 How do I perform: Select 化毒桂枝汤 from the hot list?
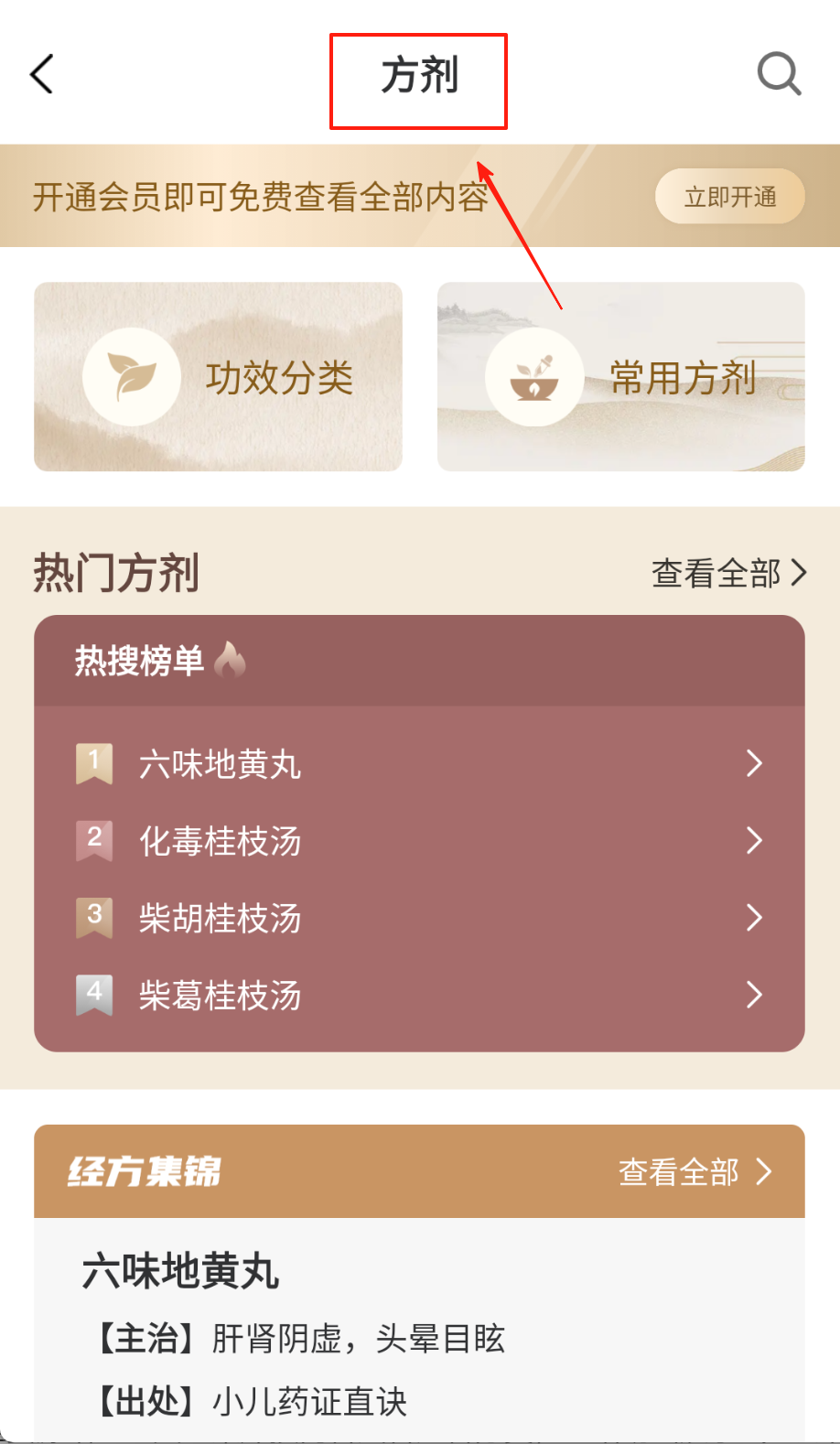point(419,840)
